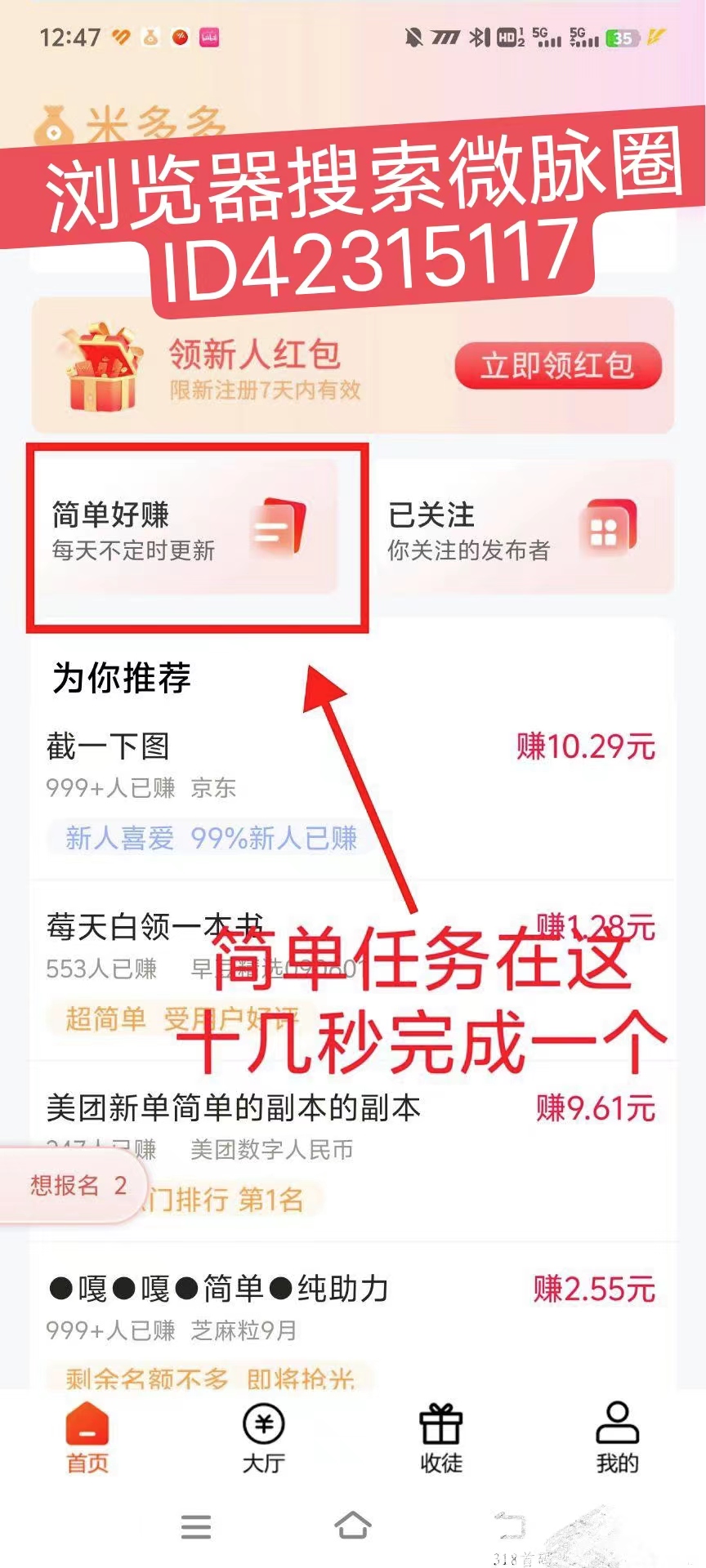Open the 简单好赚 card
This screenshot has width=706, height=1568.
click(185, 528)
